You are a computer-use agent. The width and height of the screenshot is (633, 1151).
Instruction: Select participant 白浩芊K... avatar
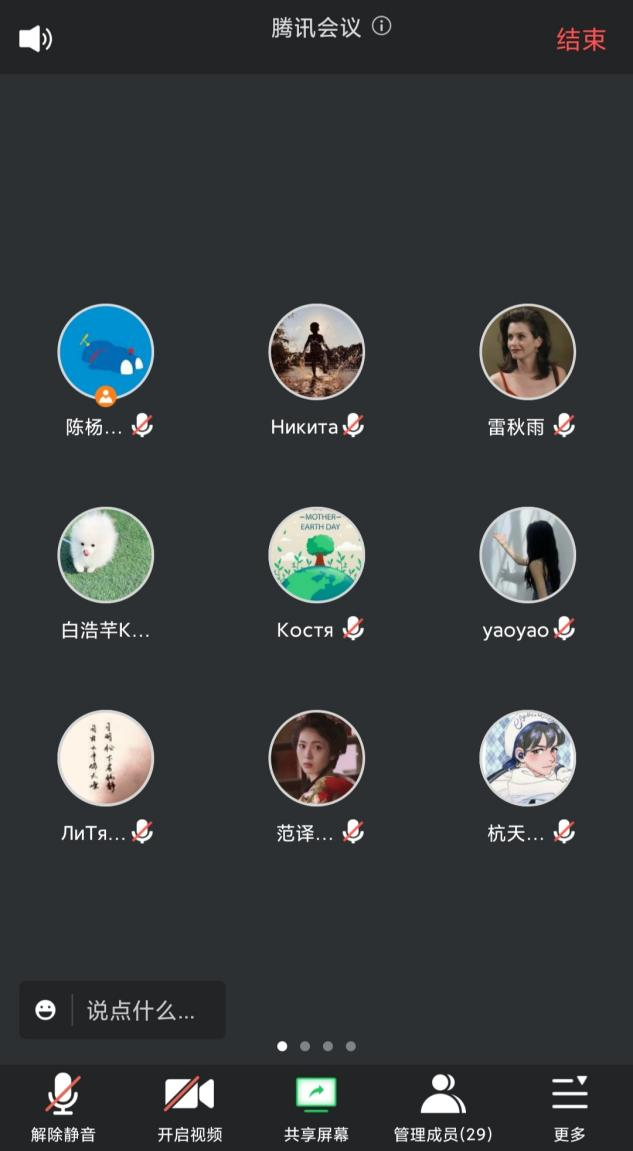point(105,555)
